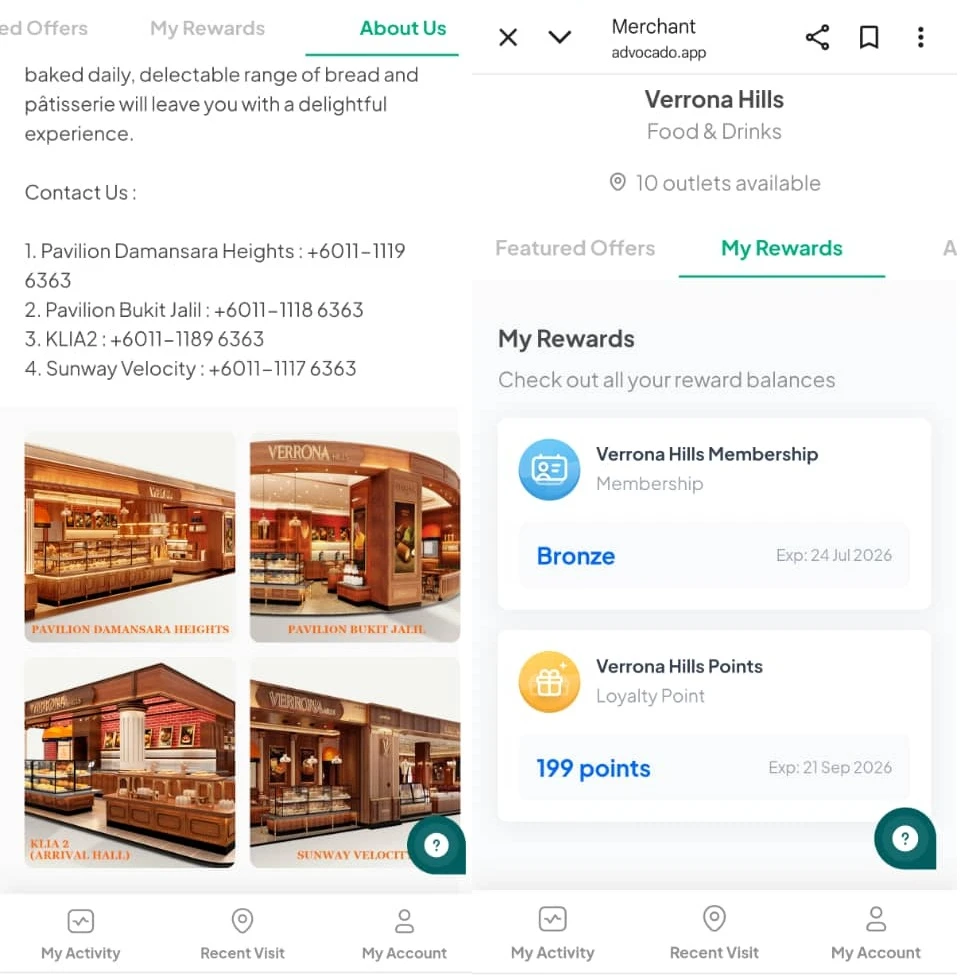Screen dimensions: 970x980
Task: View the Pavilion Bukit Jalil outlet photo
Action: click(x=355, y=536)
